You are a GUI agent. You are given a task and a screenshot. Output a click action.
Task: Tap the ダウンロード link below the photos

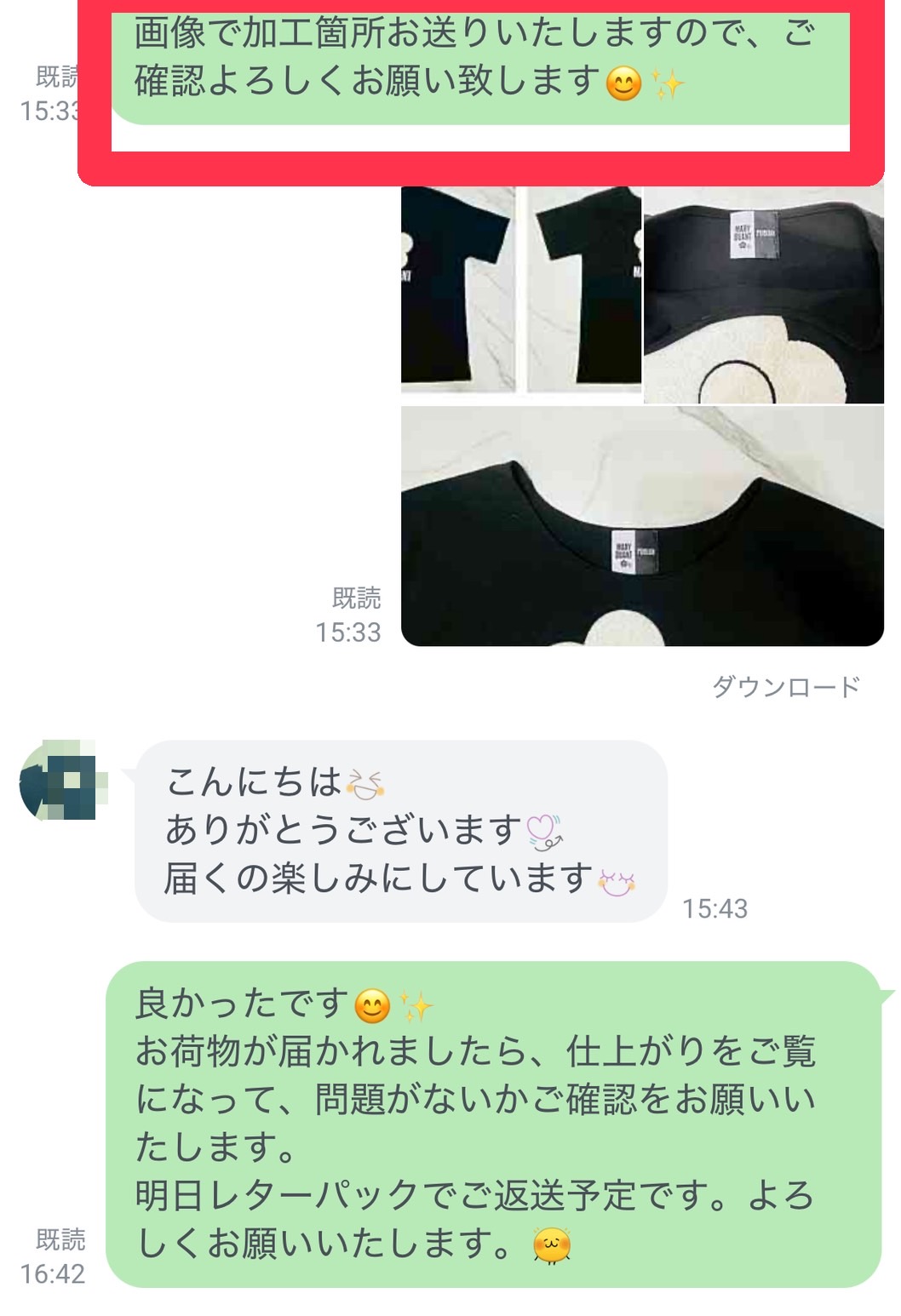pyautogui.click(x=785, y=686)
